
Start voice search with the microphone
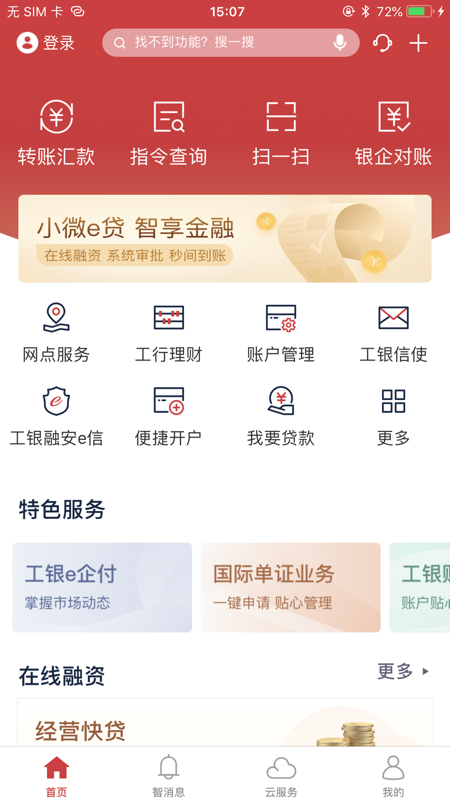coord(340,43)
